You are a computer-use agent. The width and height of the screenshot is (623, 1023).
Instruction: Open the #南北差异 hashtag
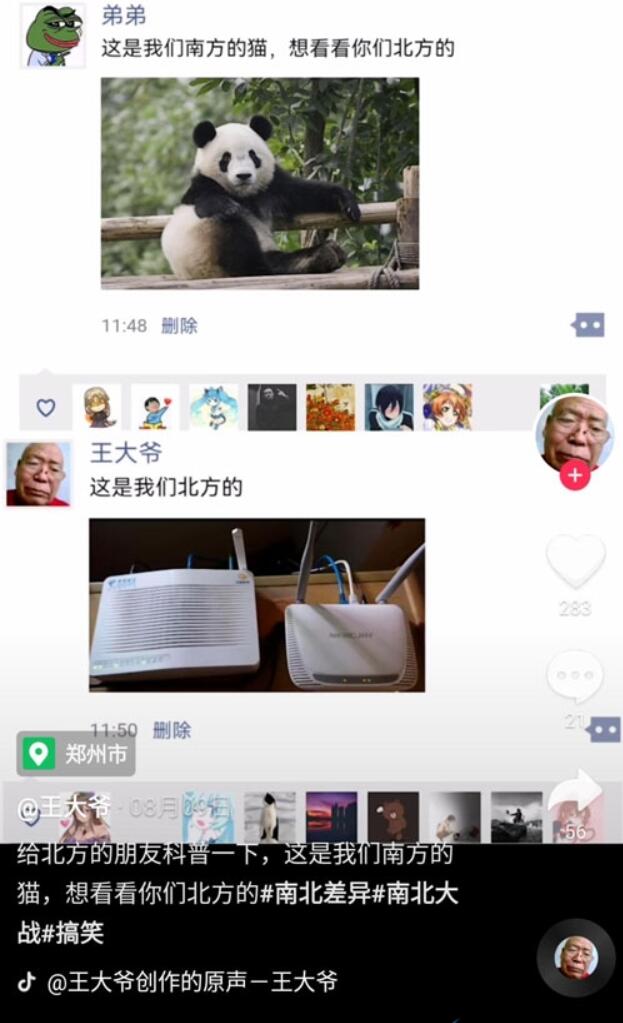309,892
